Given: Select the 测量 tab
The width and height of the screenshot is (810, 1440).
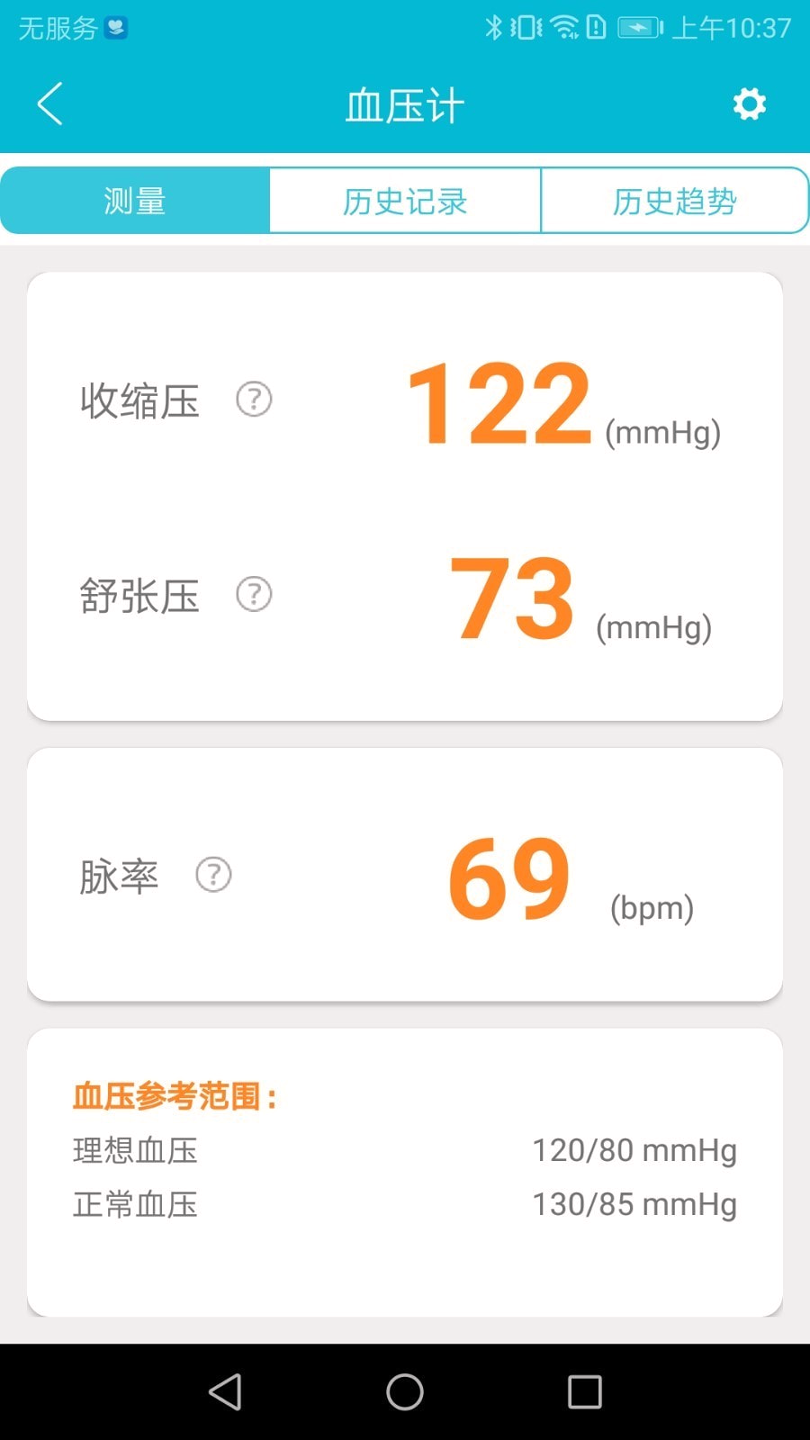Looking at the screenshot, I should tap(134, 200).
